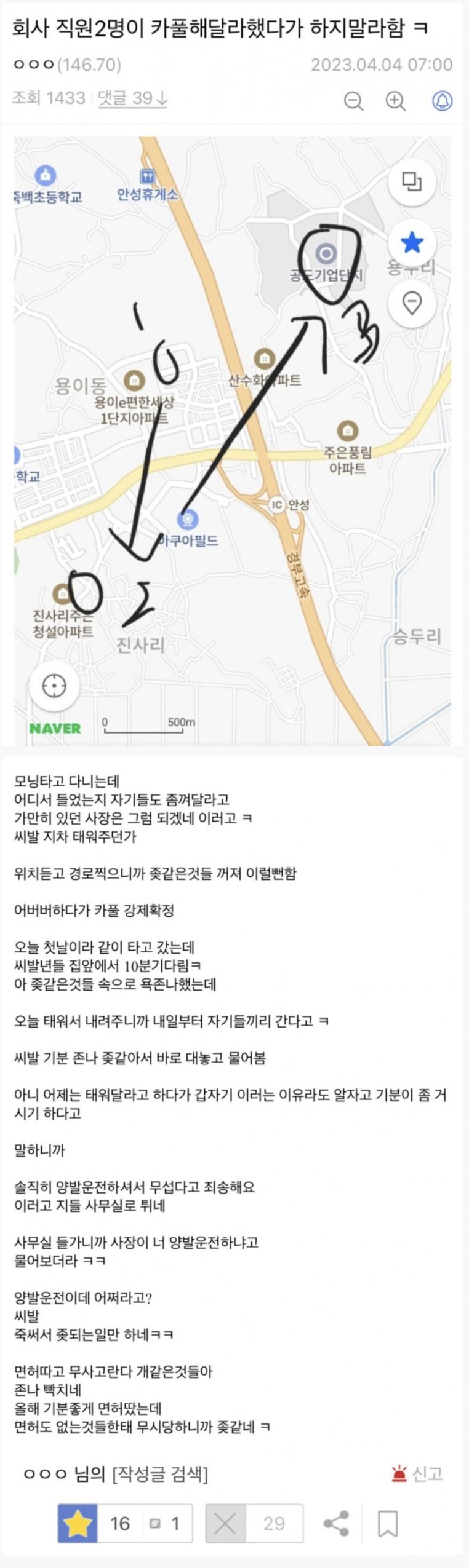Downvote the post with the X button

225,1523
